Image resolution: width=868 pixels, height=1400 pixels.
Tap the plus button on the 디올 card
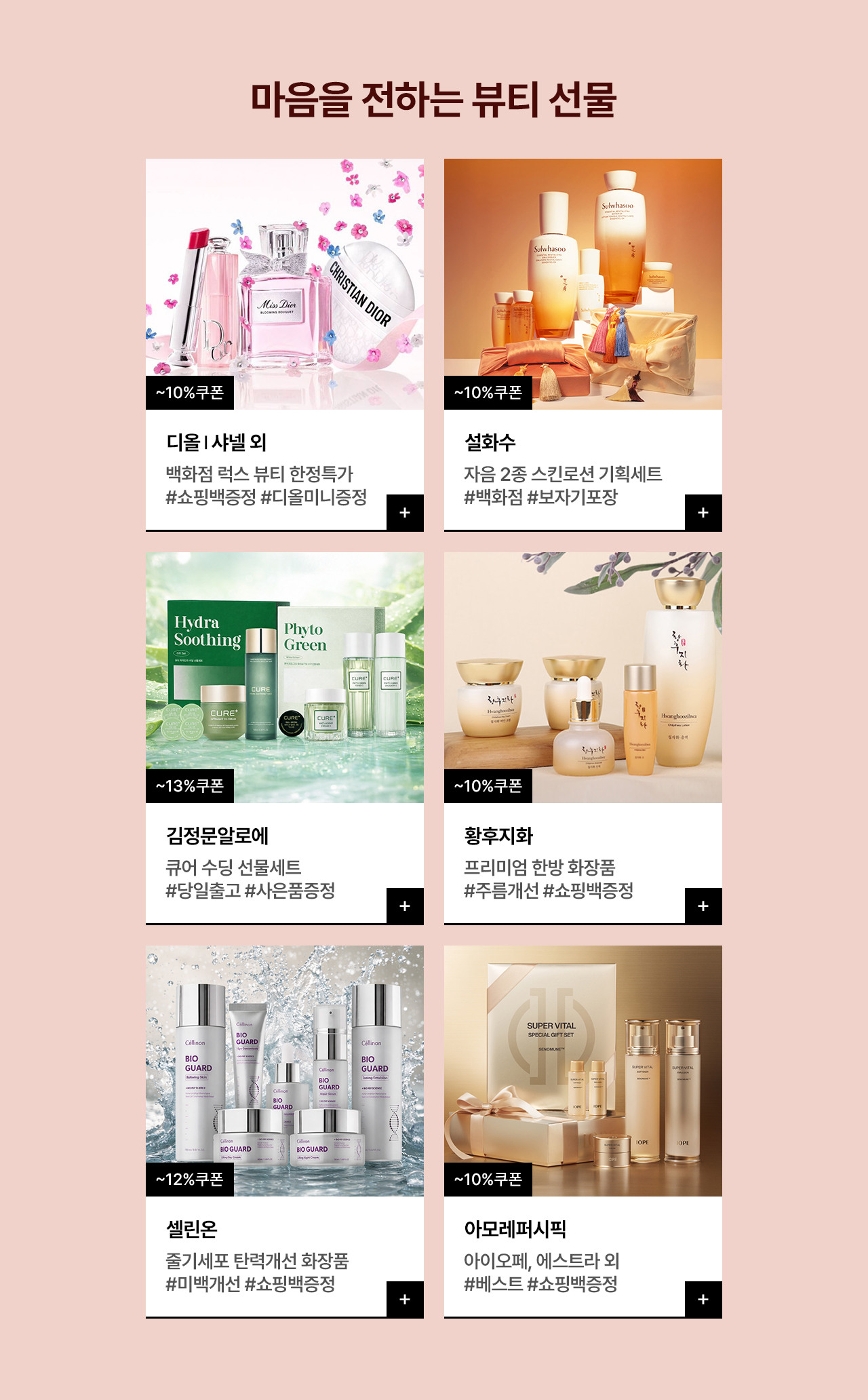(x=405, y=513)
